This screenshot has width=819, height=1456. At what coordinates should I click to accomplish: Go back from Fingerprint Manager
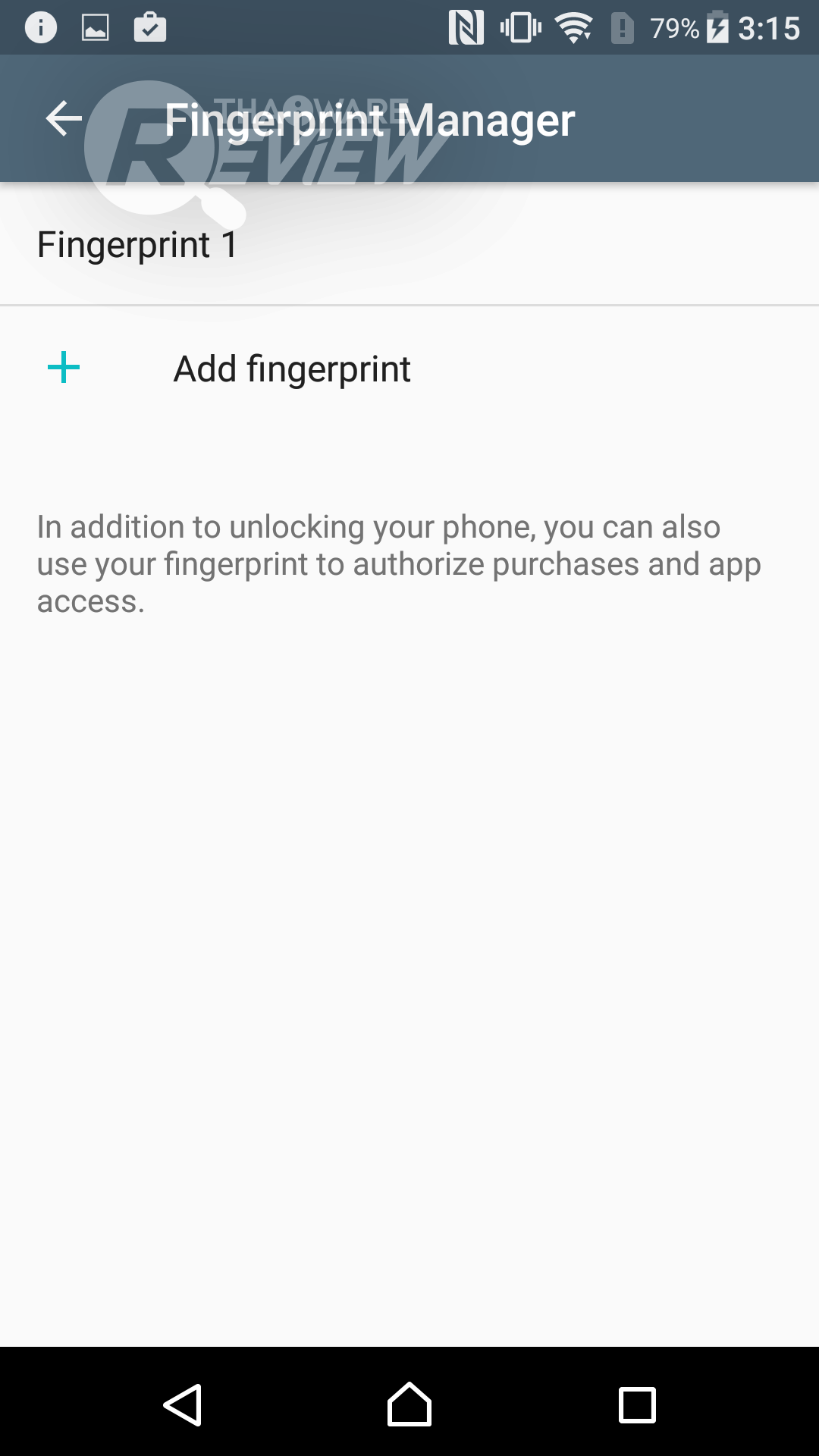[x=64, y=119]
